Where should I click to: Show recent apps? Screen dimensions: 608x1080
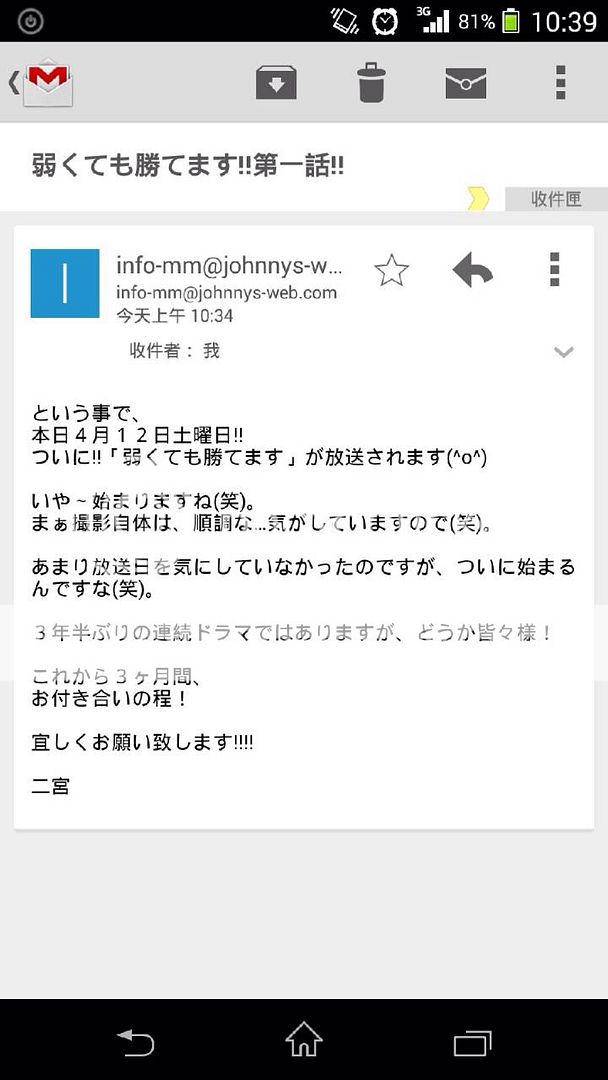click(x=472, y=1043)
